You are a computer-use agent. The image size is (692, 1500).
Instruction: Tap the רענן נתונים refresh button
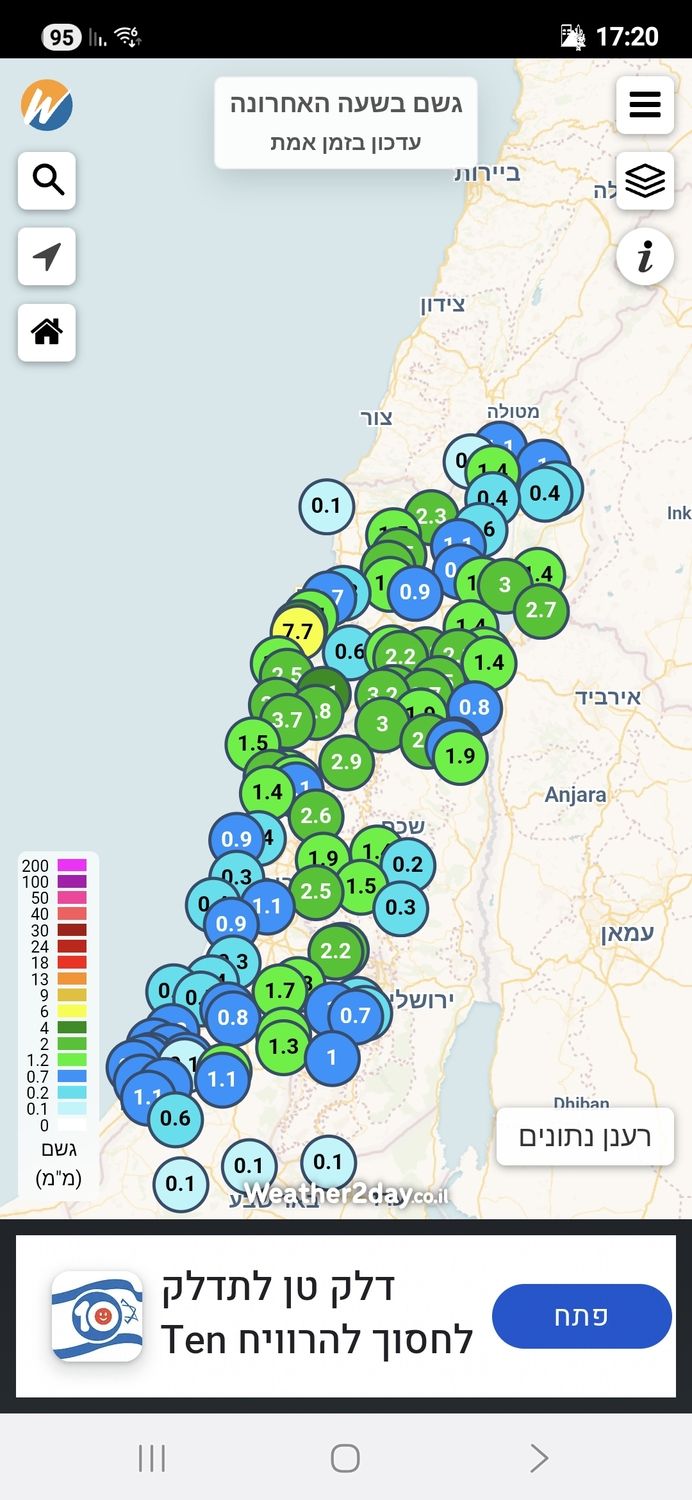tap(585, 1137)
